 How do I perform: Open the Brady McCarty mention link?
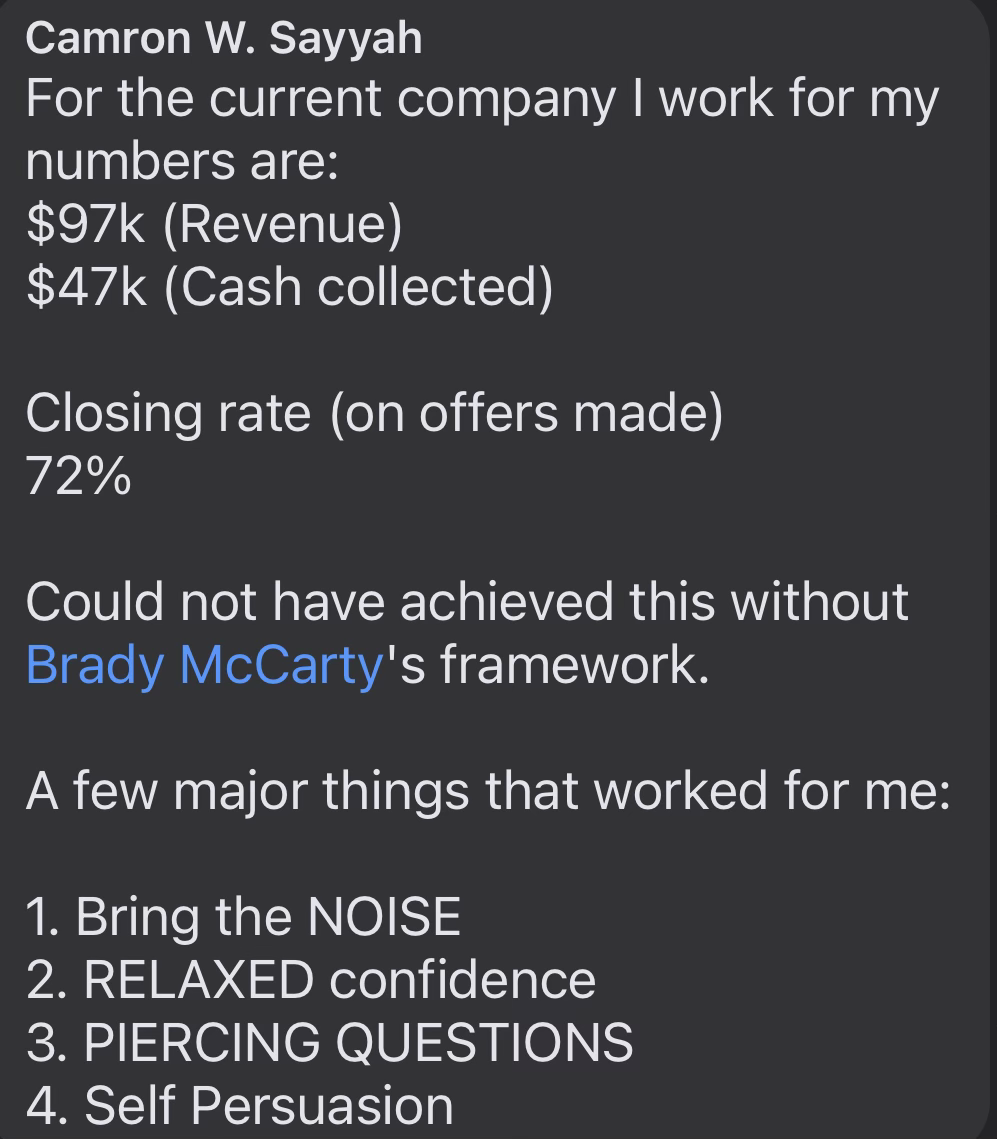pos(204,665)
